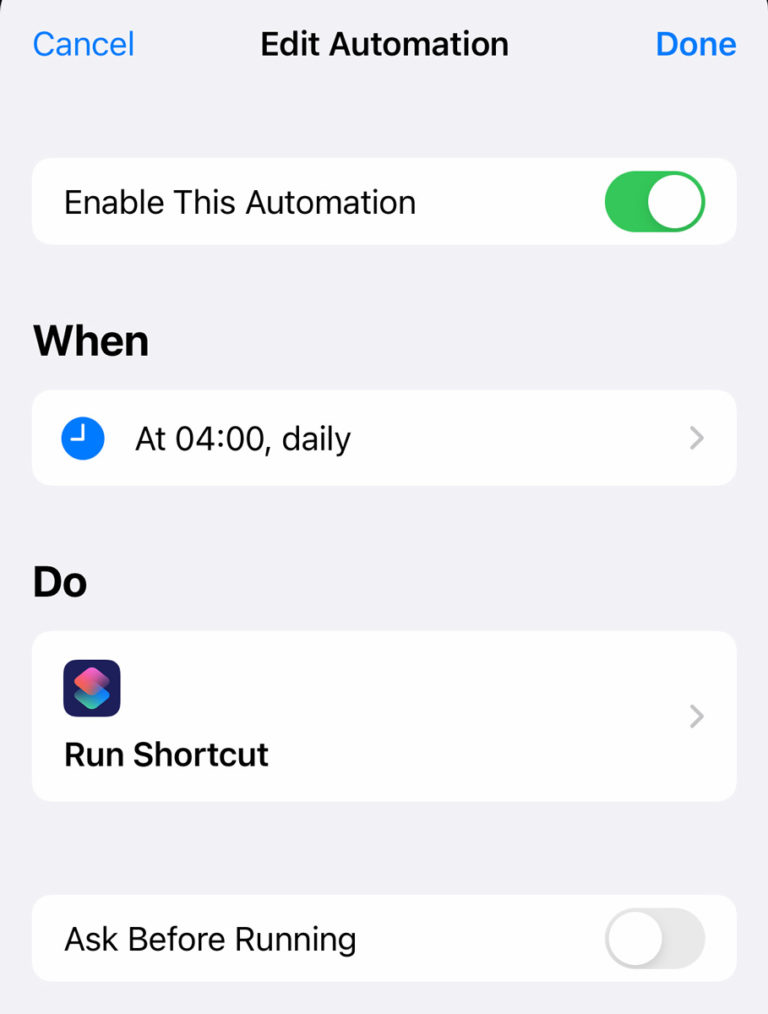Open the At 04:00, daily schedule row

384,437
